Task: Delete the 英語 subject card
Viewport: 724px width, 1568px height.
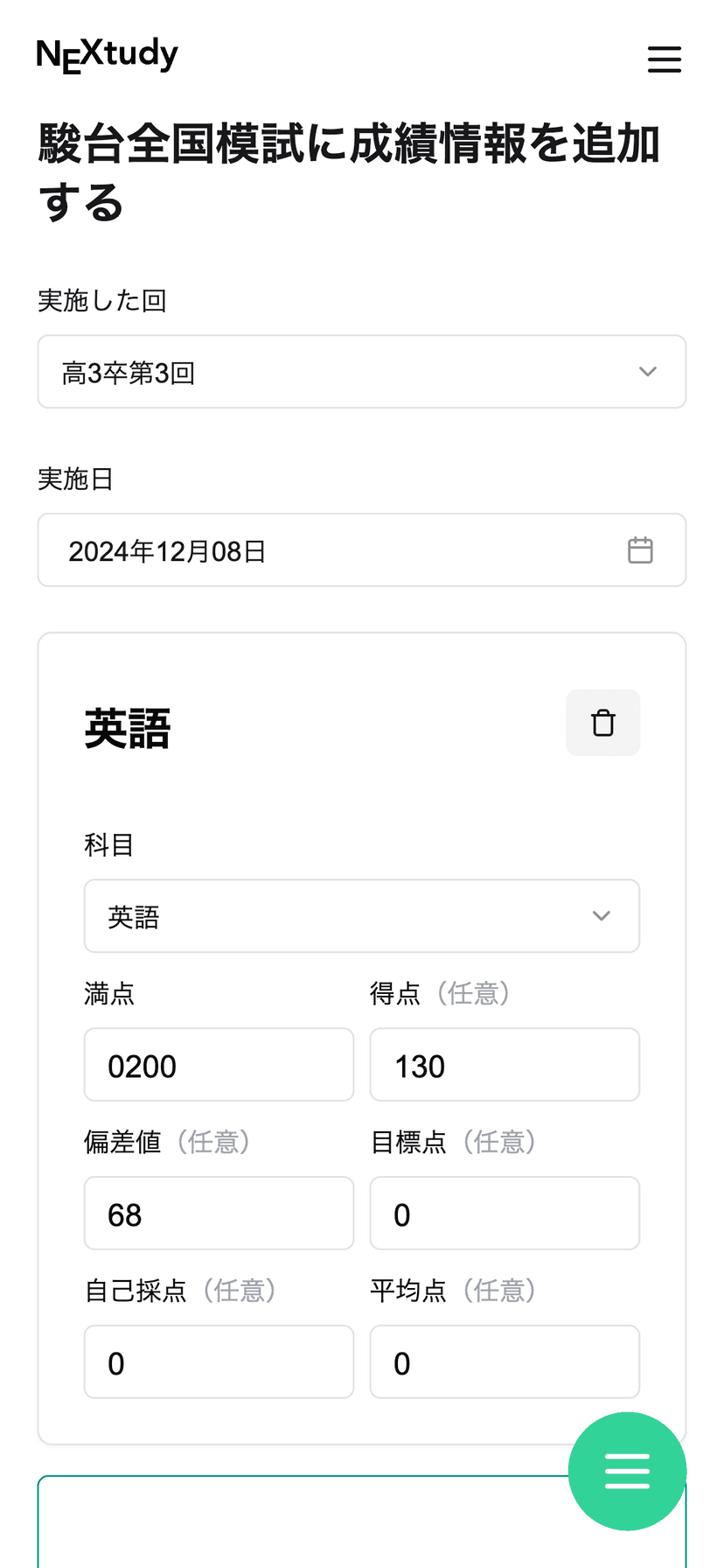Action: tap(602, 723)
